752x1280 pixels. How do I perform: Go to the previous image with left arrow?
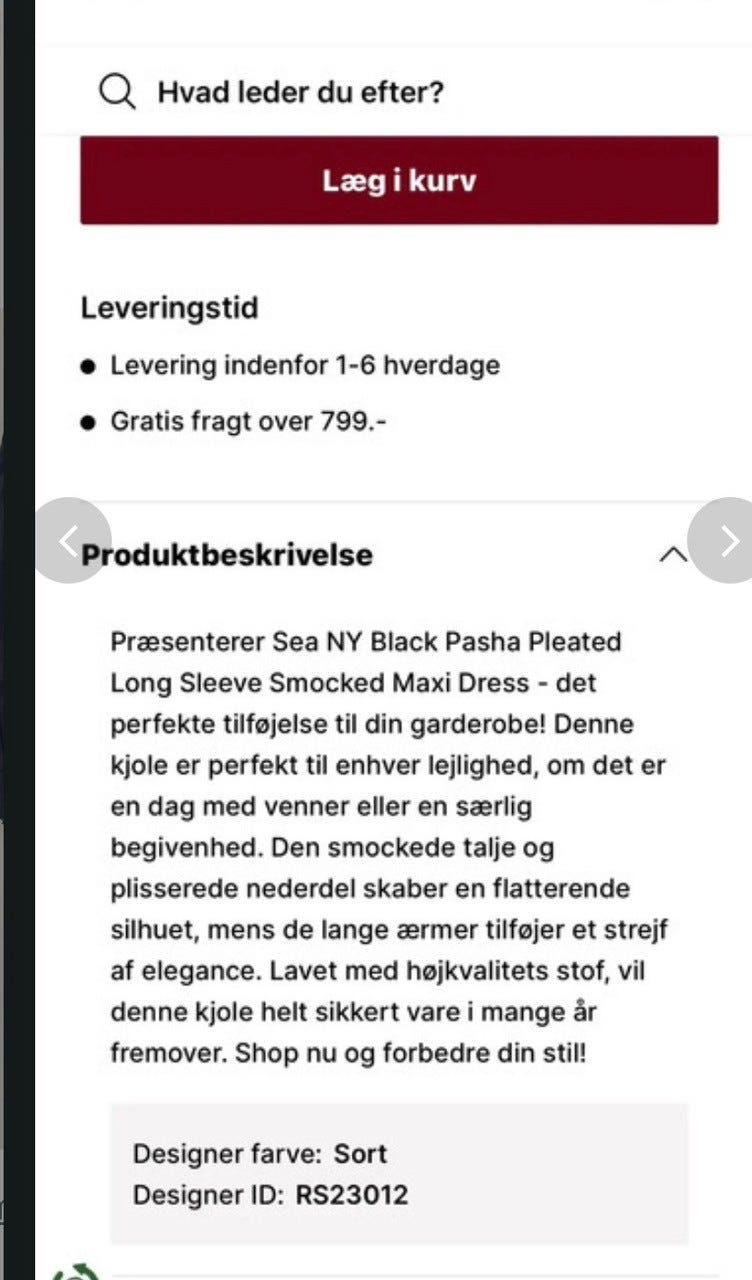pos(70,541)
